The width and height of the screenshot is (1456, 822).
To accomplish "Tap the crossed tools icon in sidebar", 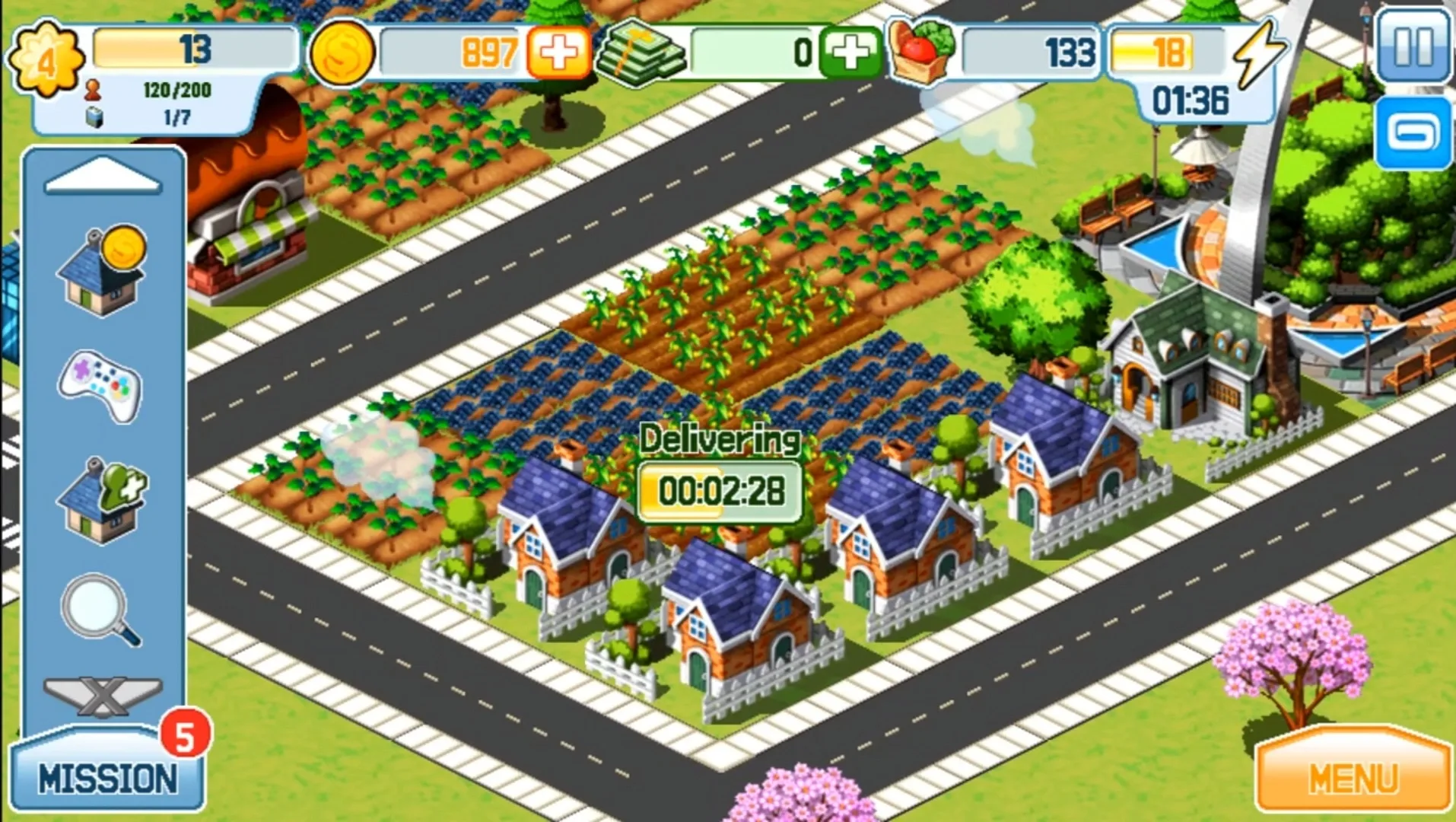I will [103, 696].
